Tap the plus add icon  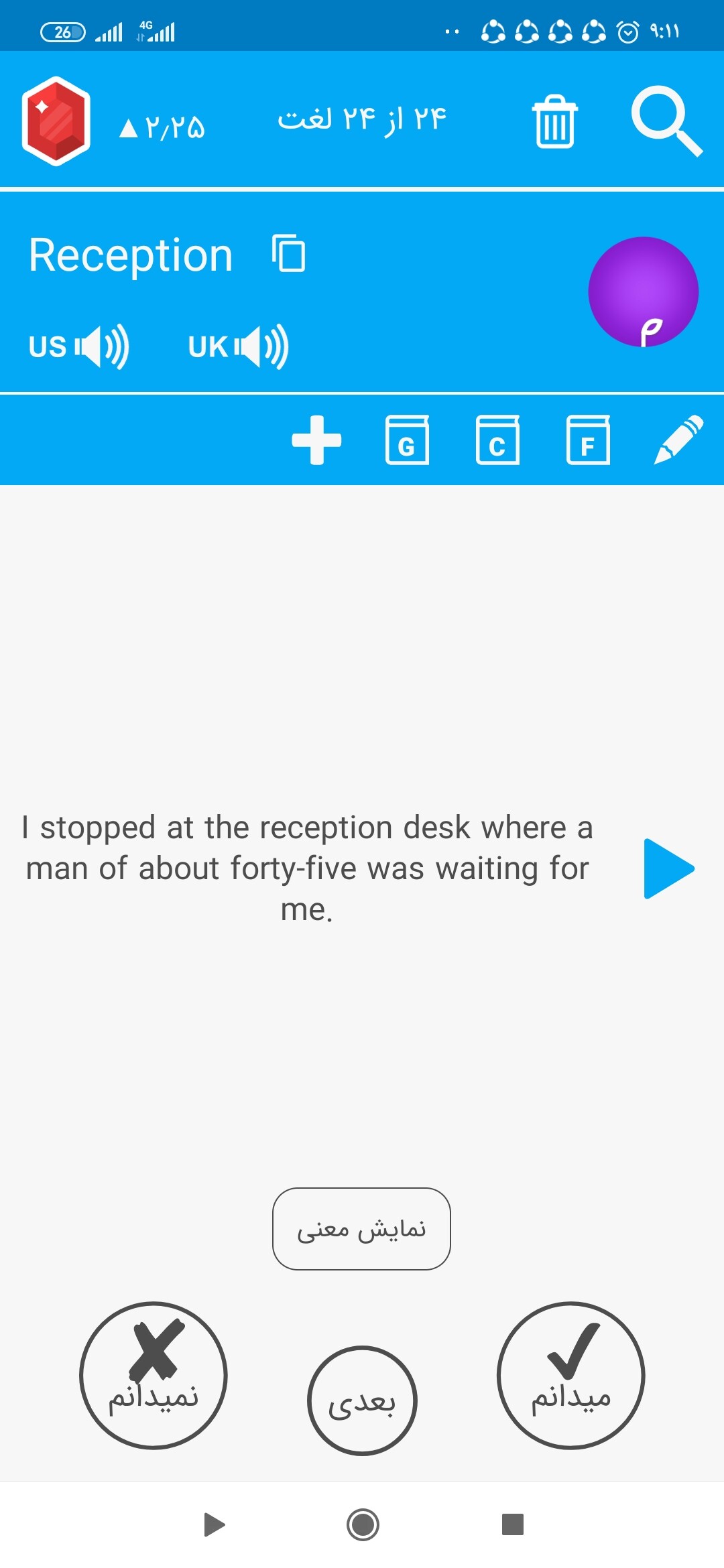coord(316,440)
